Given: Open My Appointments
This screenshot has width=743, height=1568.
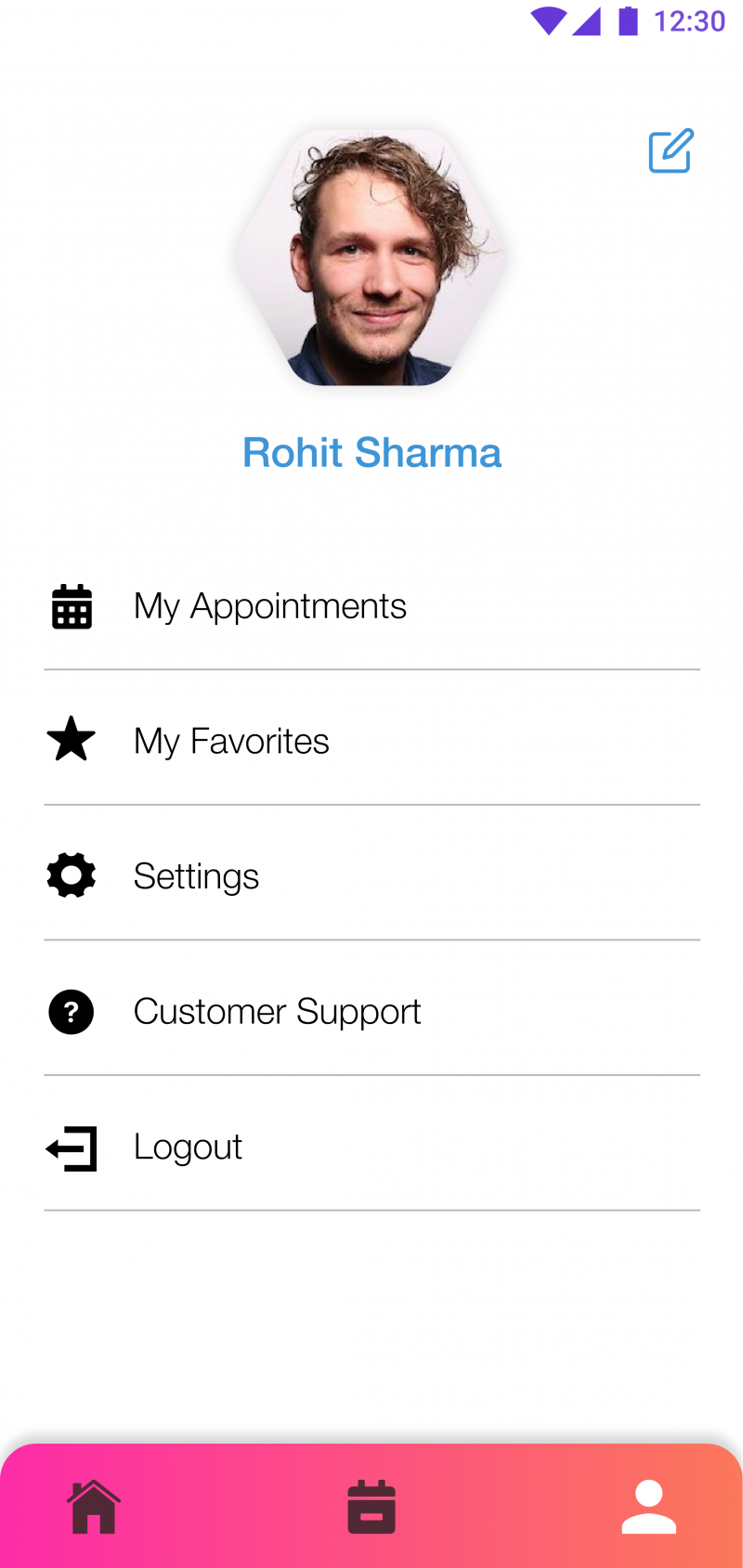Looking at the screenshot, I should [269, 606].
